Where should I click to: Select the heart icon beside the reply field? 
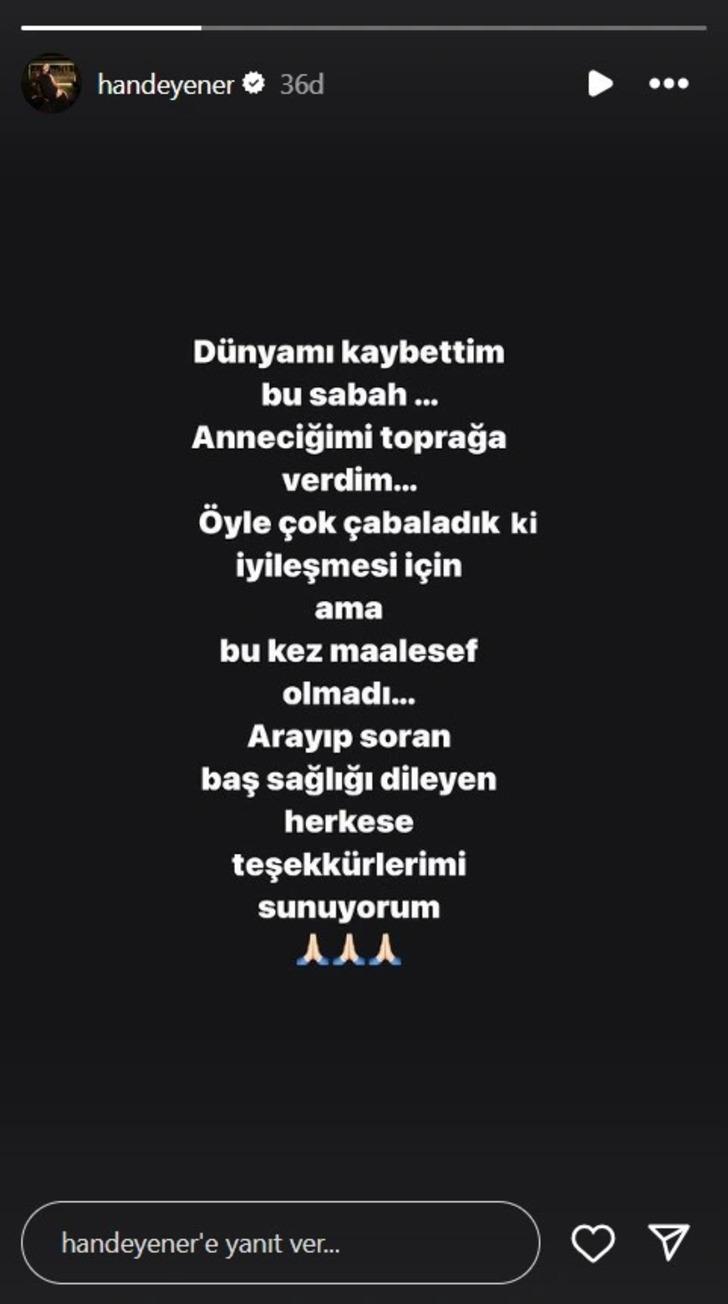pyautogui.click(x=593, y=1243)
